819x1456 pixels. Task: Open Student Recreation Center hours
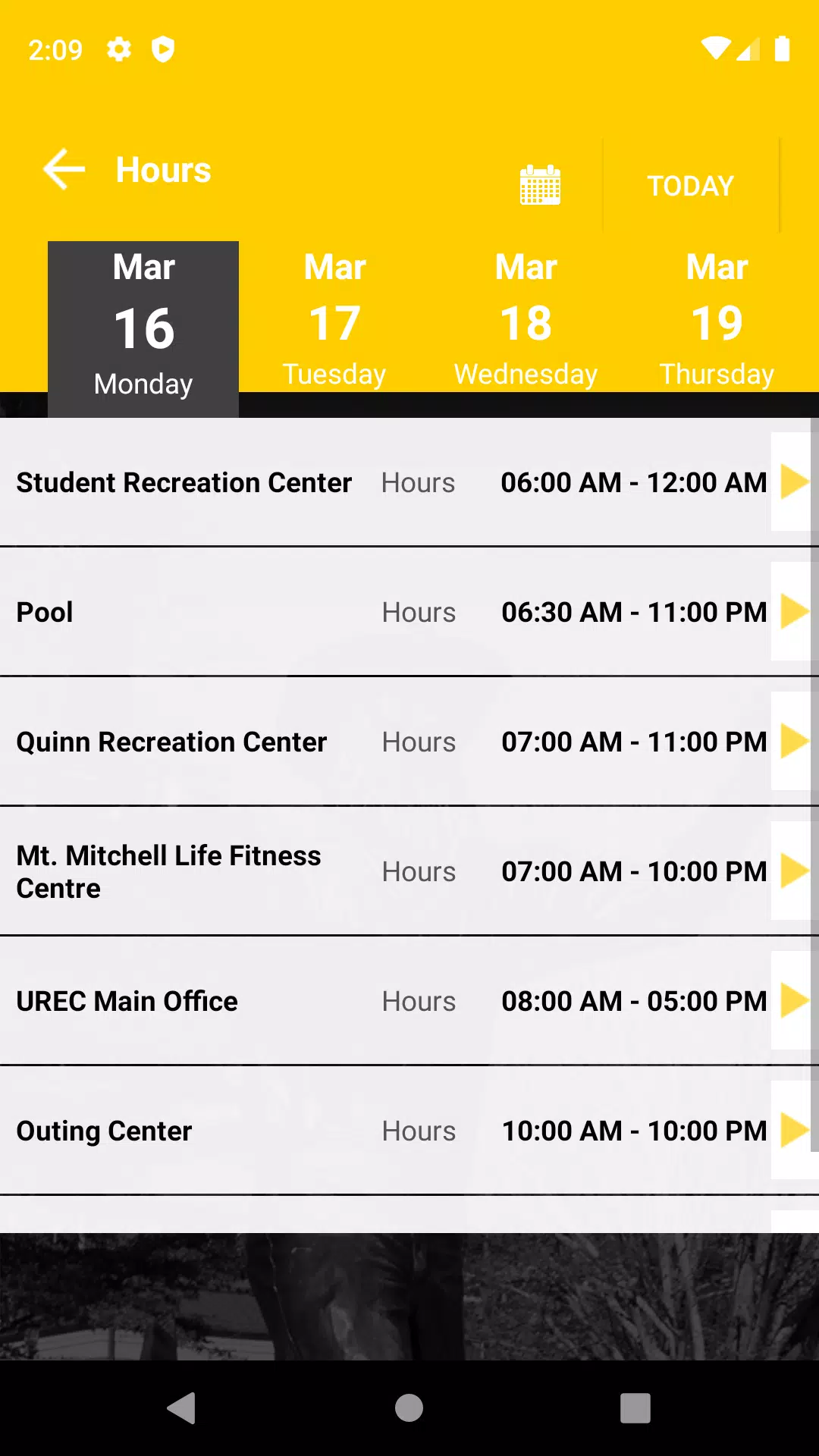click(x=793, y=482)
